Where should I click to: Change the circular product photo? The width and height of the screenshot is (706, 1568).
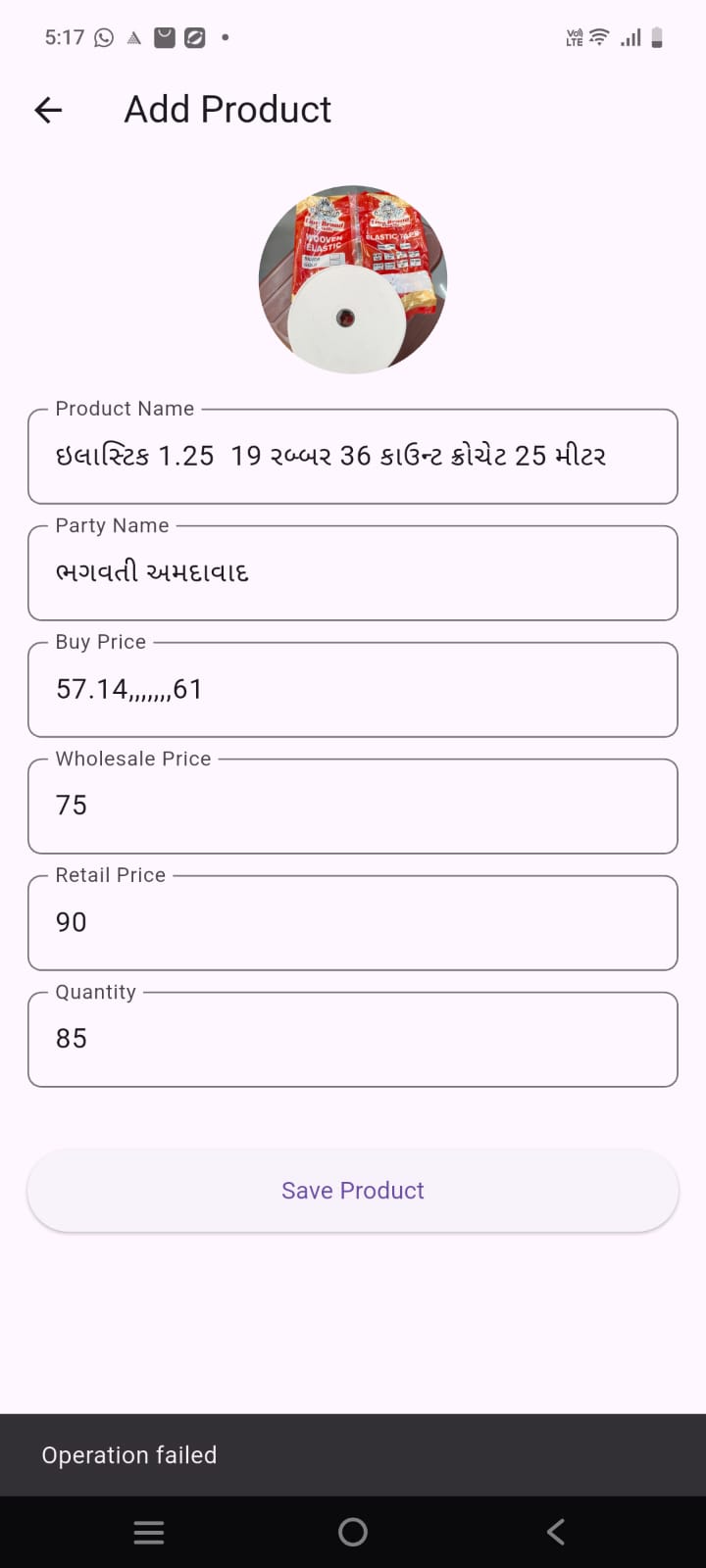point(353,279)
